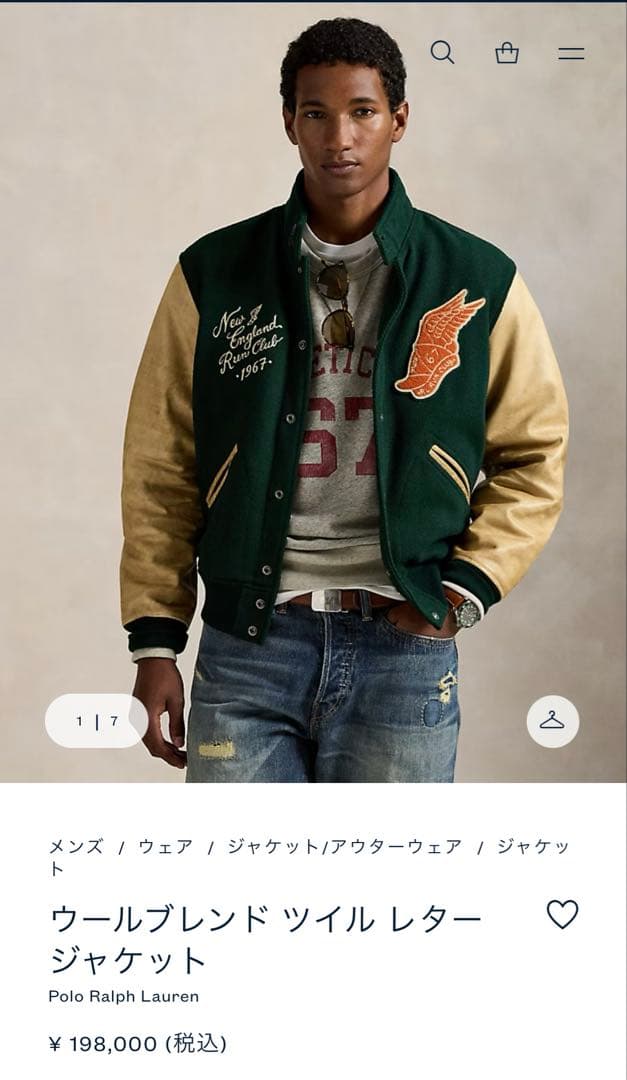Add the jacket to the wishlist heart

coord(562,915)
